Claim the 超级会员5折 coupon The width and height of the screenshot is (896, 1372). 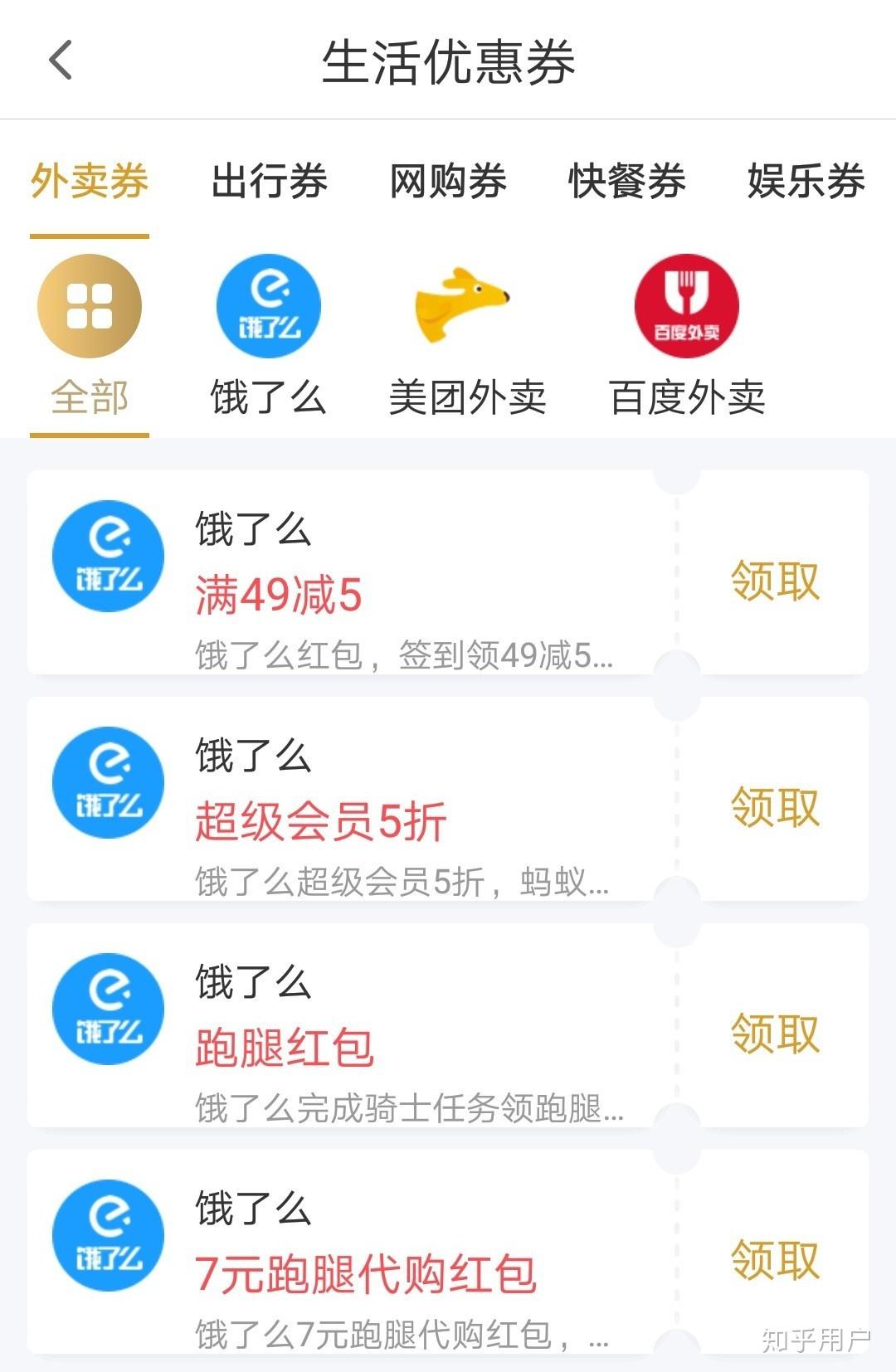pos(775,807)
